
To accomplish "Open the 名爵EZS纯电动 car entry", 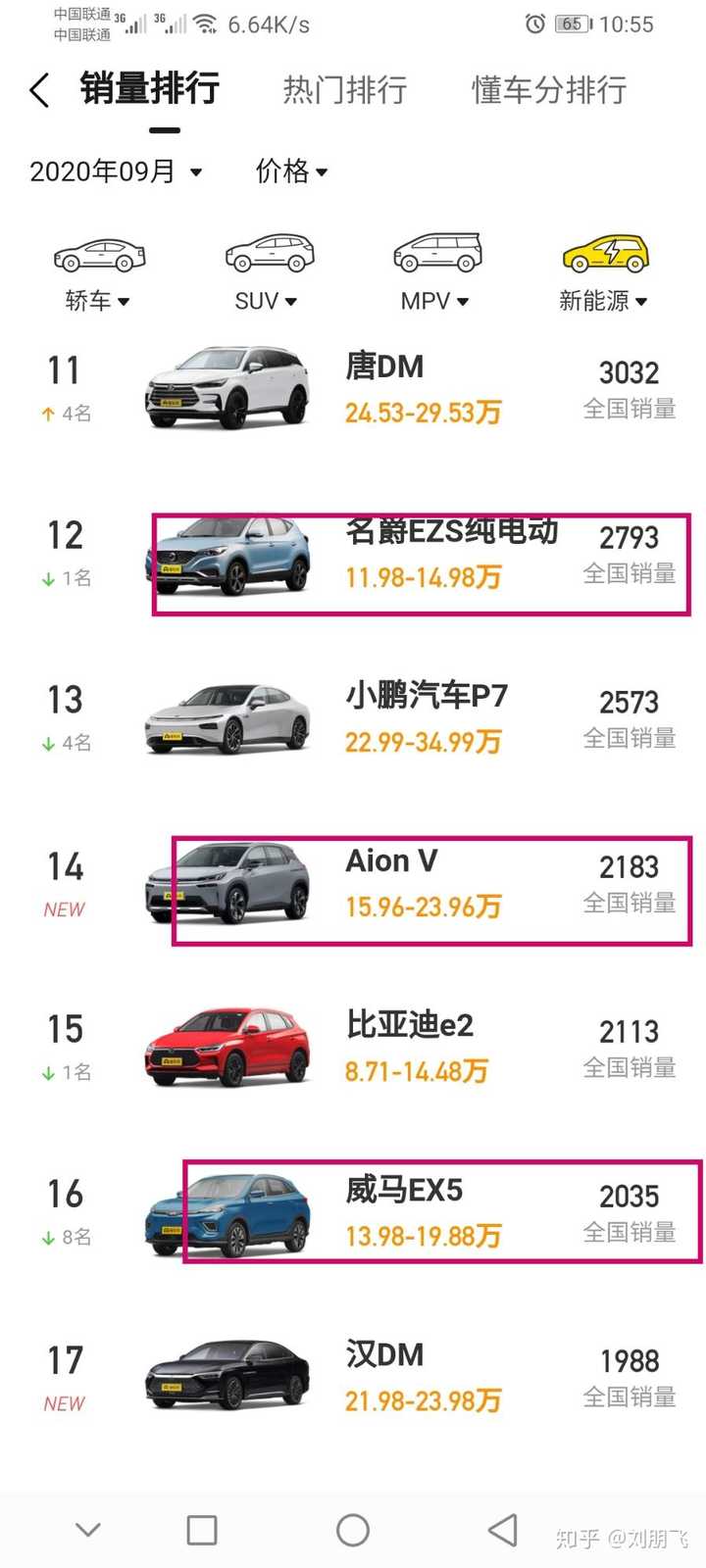I will point(353,556).
